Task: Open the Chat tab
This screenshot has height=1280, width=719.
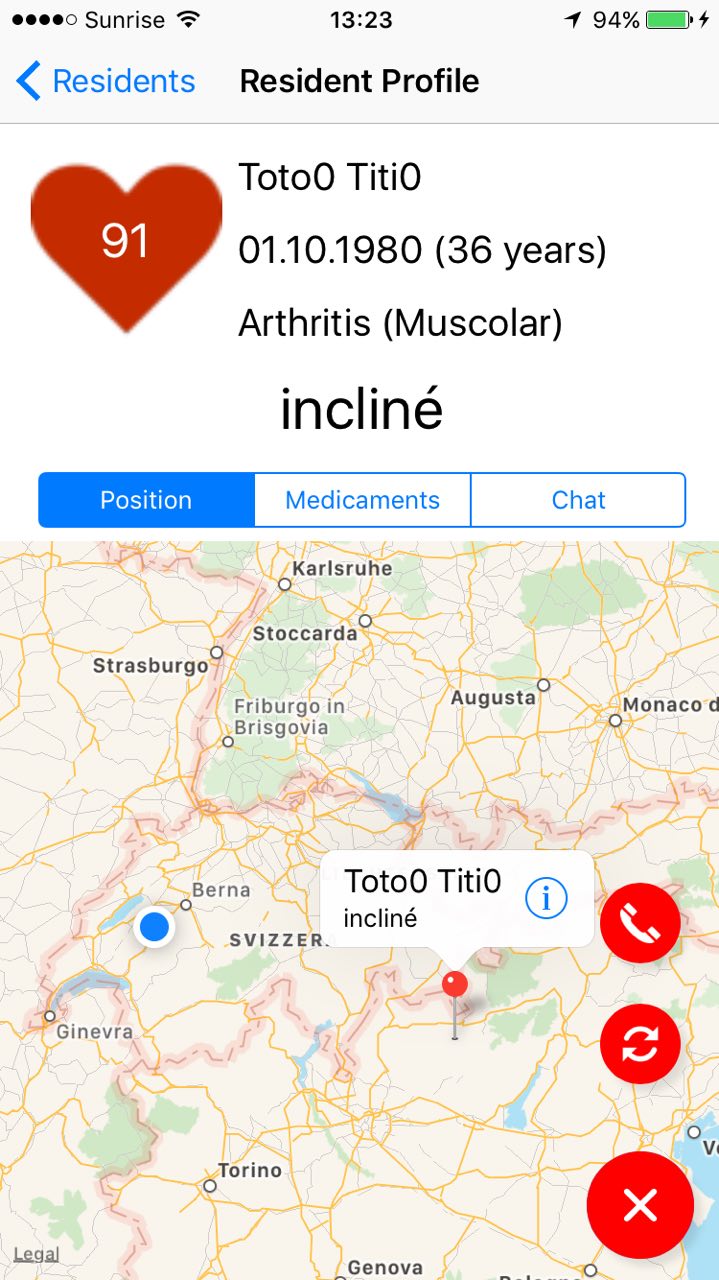Action: [578, 500]
